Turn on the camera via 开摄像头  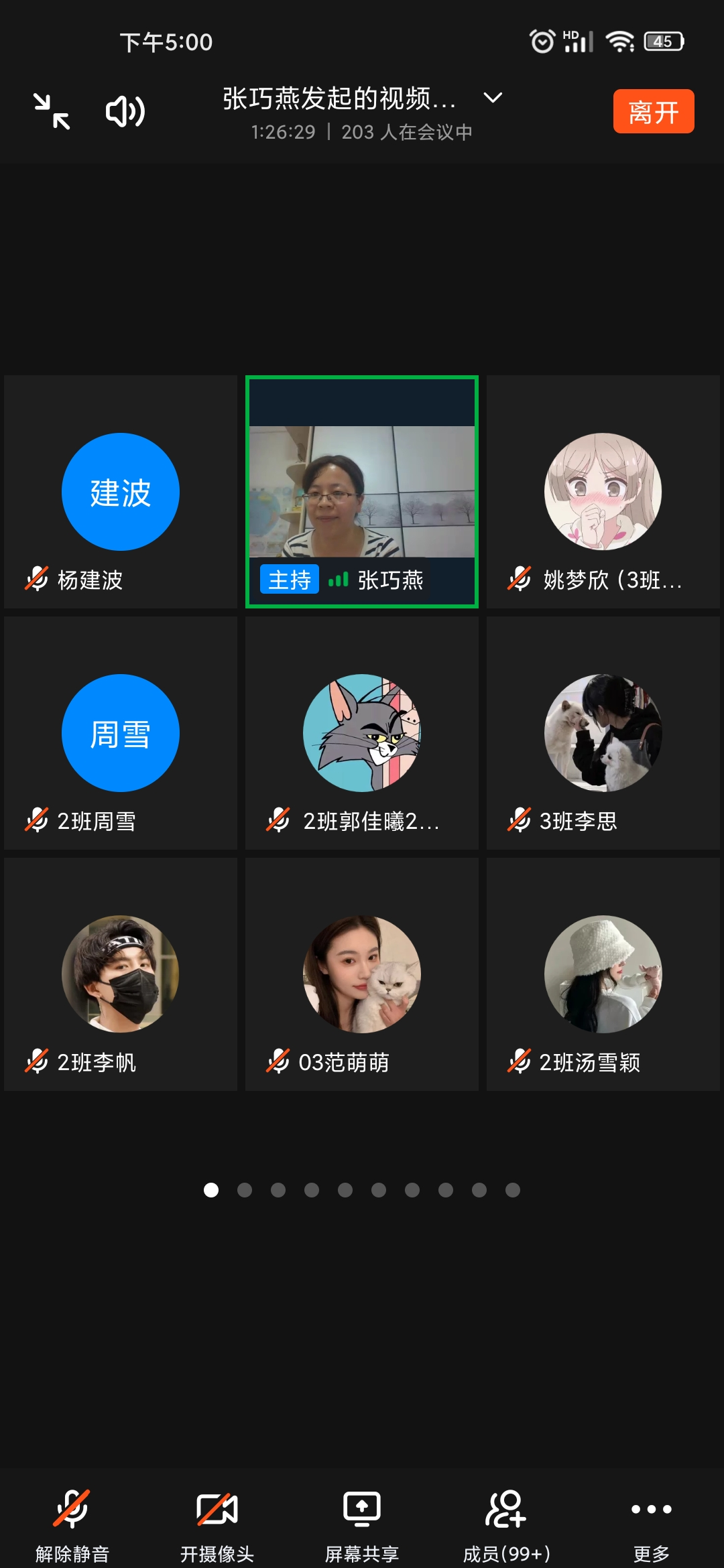(217, 1521)
